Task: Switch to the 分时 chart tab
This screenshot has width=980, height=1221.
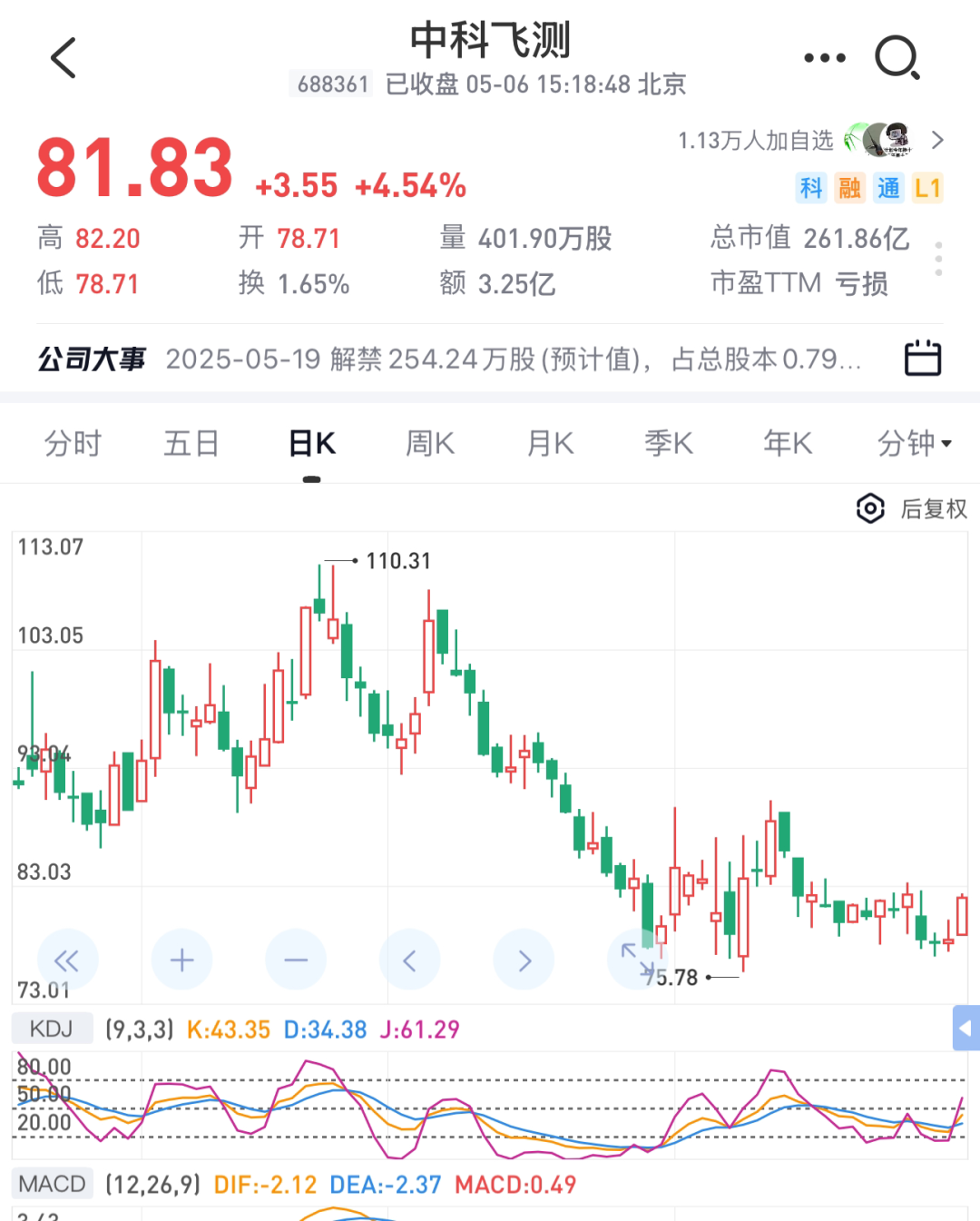Action: point(73,444)
